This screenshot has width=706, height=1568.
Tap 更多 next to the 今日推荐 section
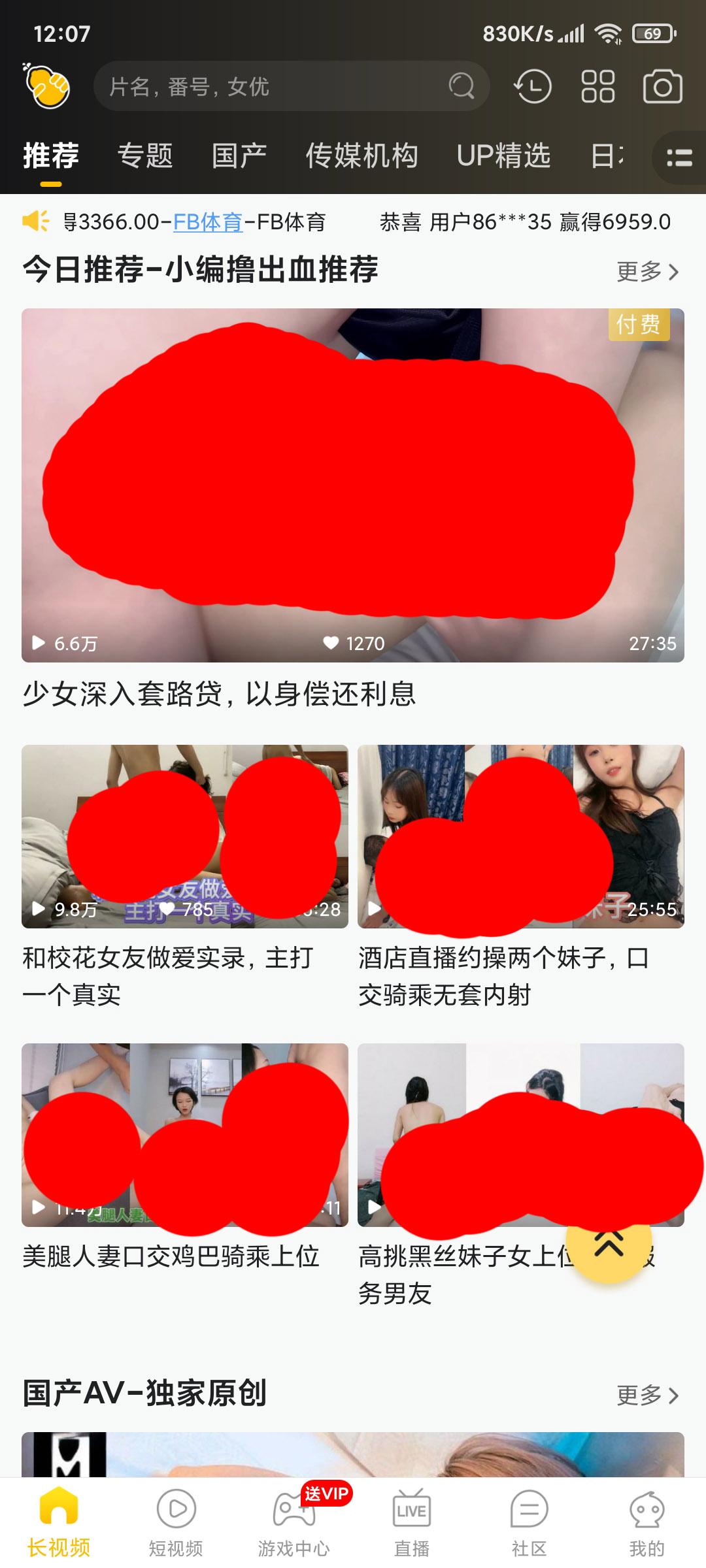tap(648, 271)
